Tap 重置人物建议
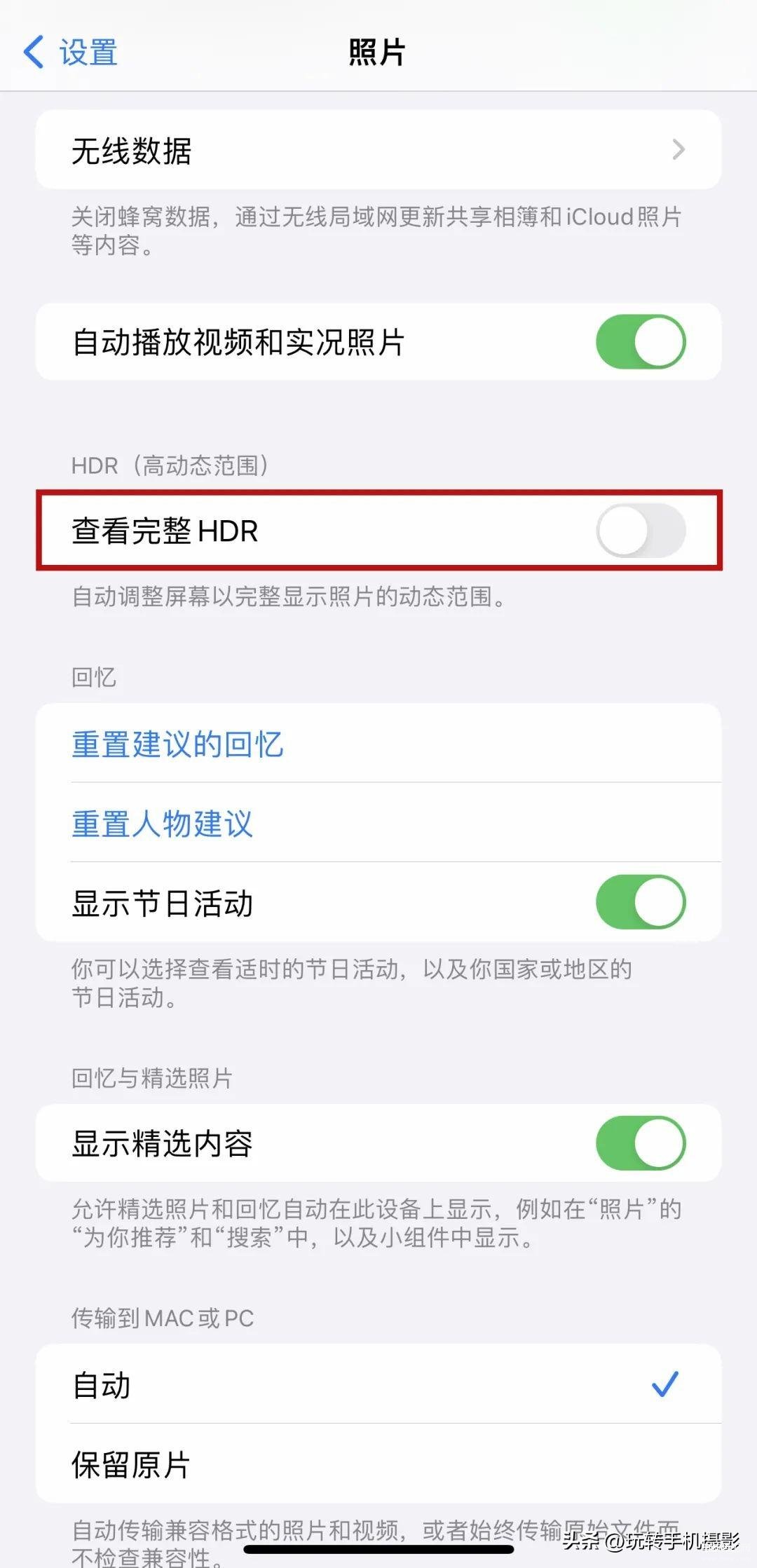 [378, 823]
